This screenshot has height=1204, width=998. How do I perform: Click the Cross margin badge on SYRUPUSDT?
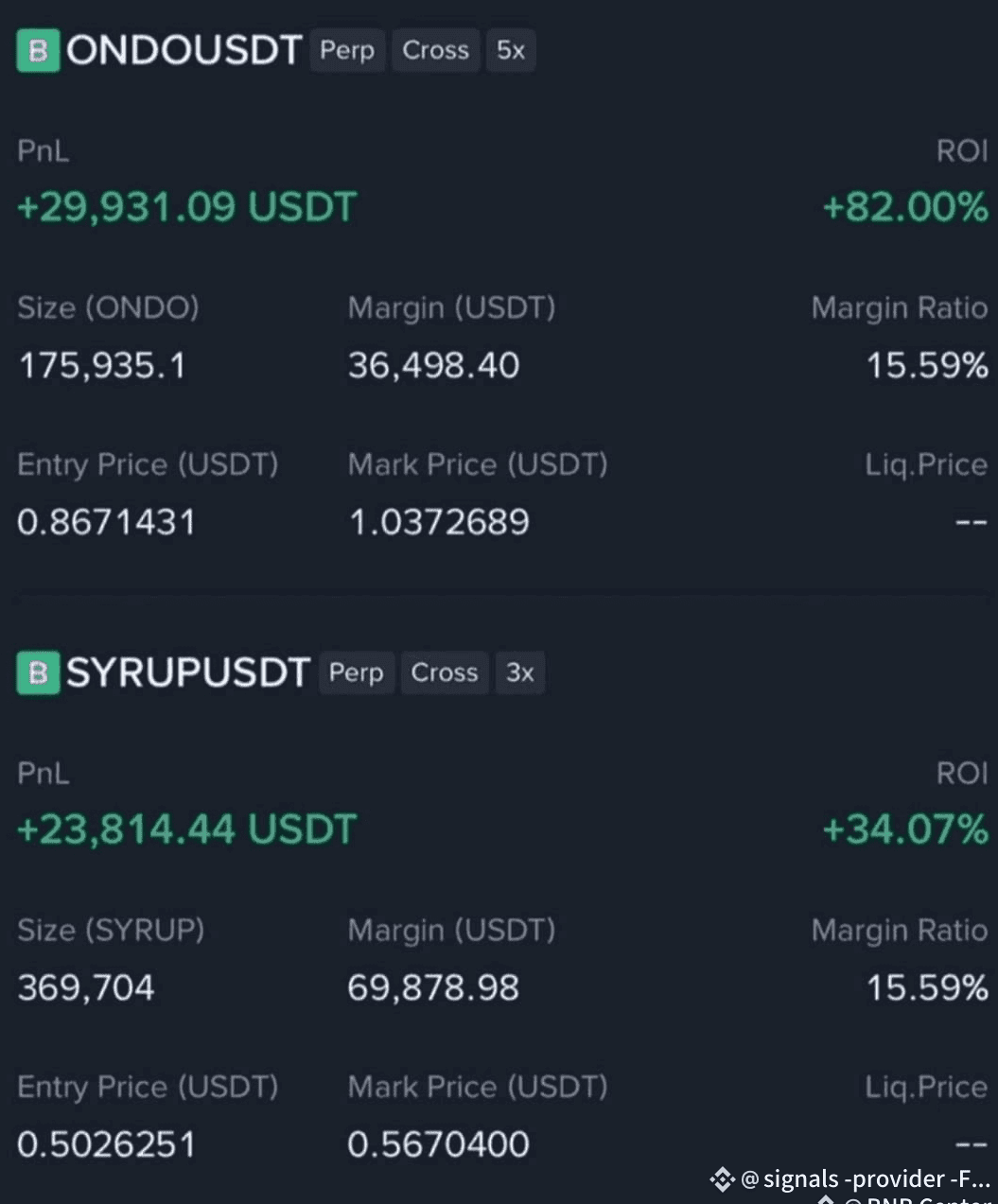(x=444, y=673)
